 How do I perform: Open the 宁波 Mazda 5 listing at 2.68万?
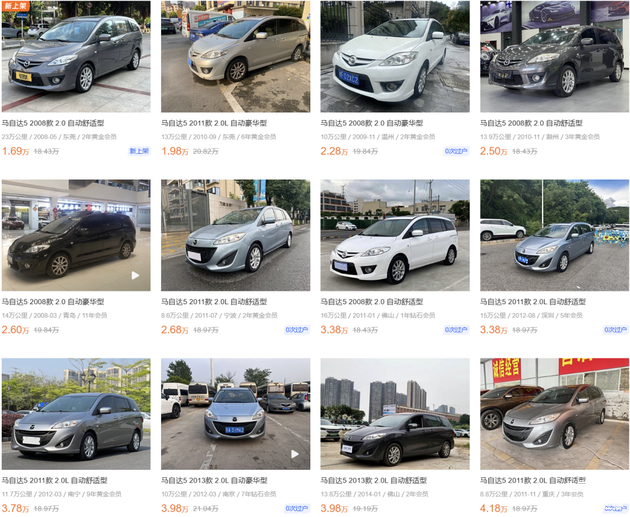tap(235, 235)
